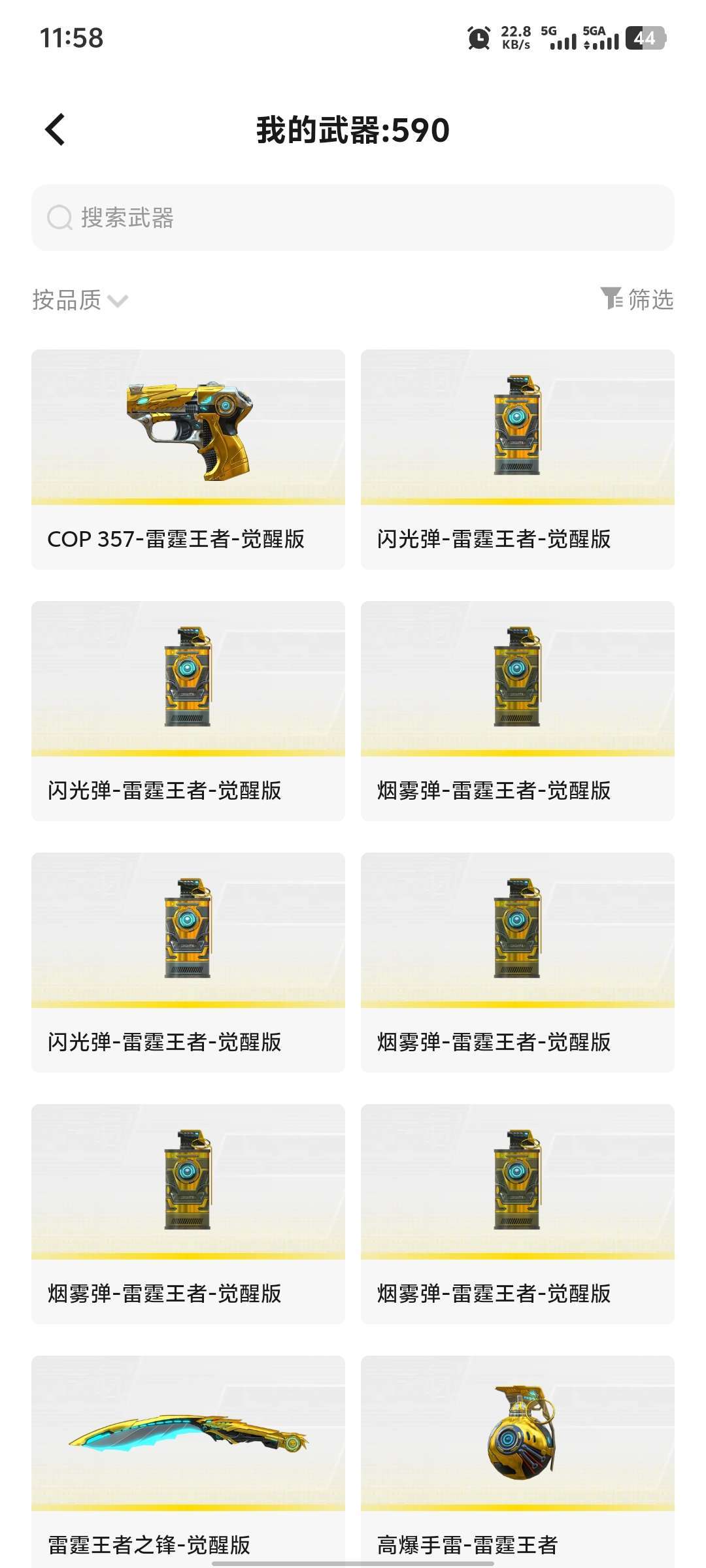Expand the 按品质 sort dropdown

coord(80,300)
